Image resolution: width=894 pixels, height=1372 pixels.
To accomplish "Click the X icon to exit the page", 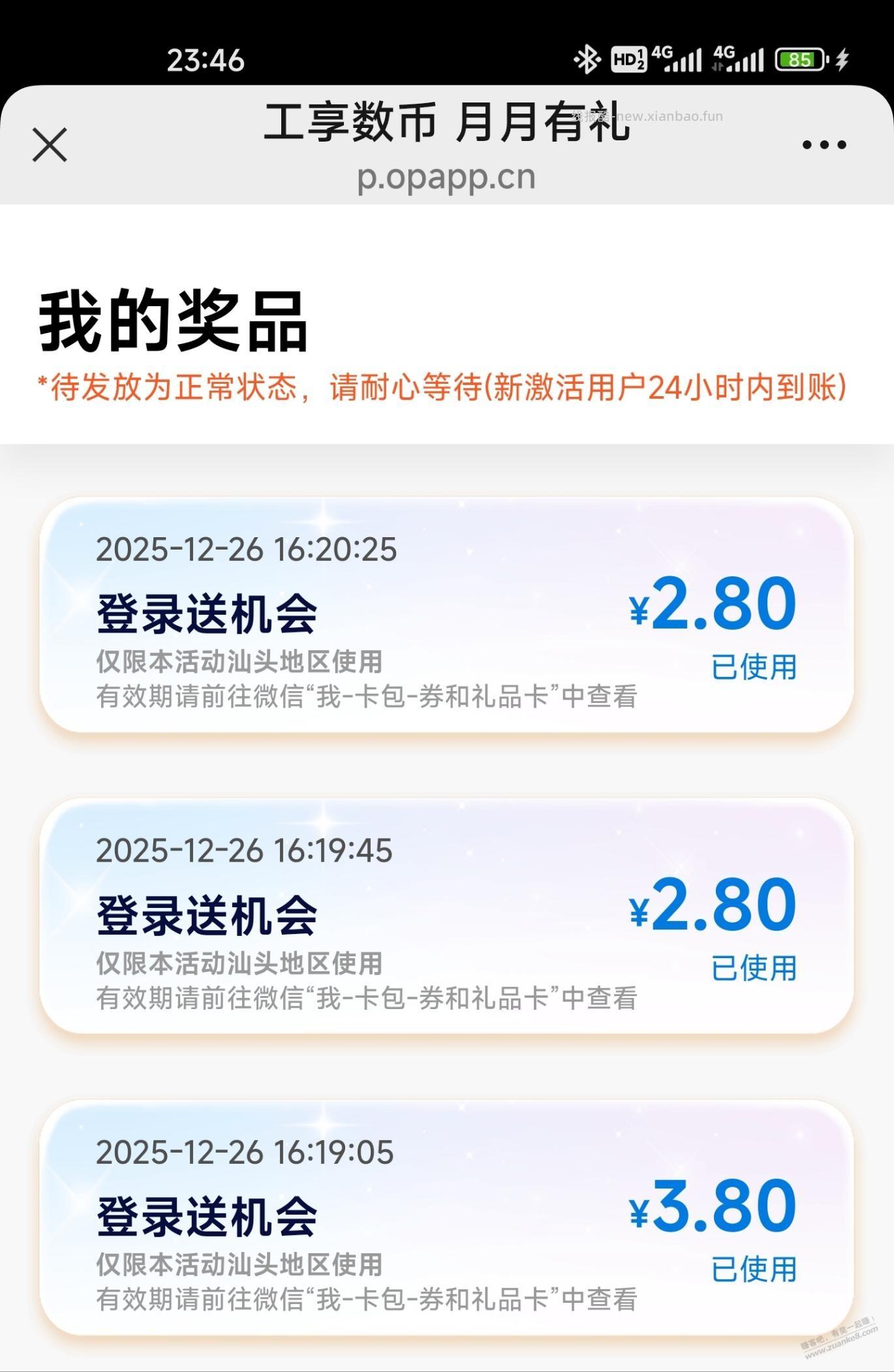I will point(48,145).
